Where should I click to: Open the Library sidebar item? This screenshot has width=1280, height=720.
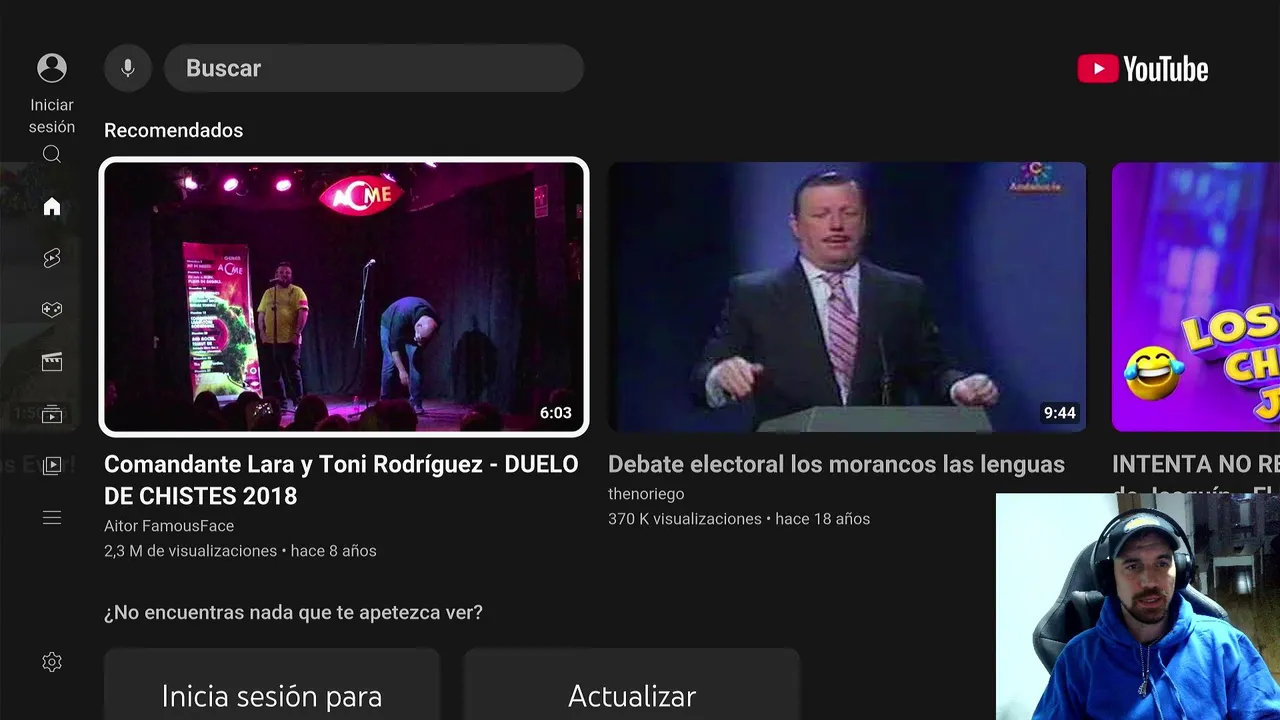pyautogui.click(x=52, y=466)
